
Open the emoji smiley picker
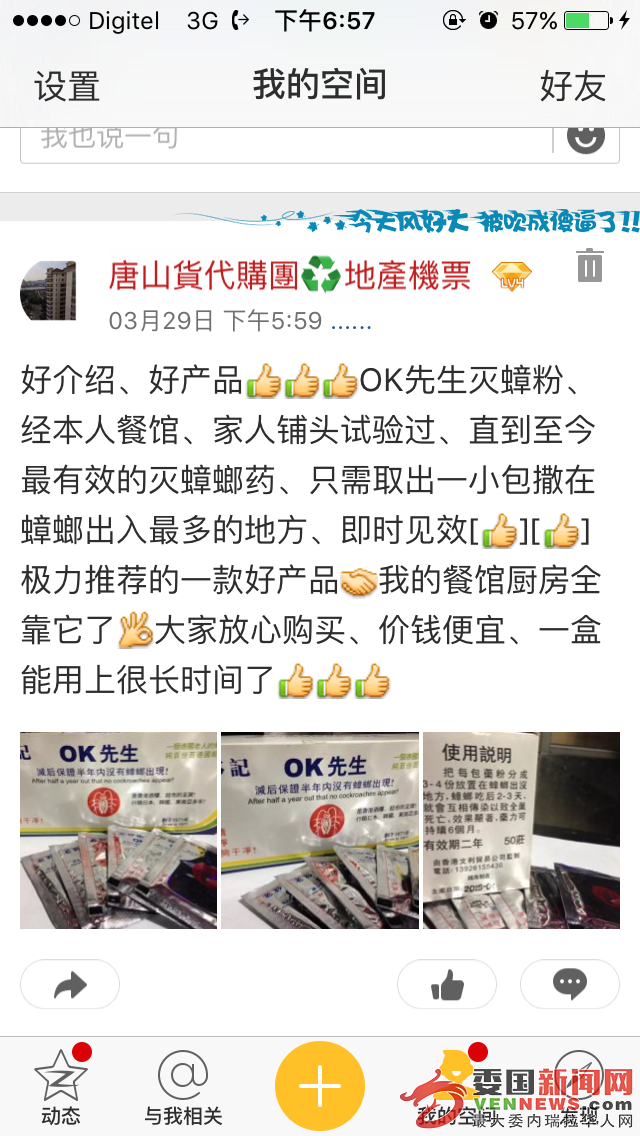pyautogui.click(x=586, y=137)
